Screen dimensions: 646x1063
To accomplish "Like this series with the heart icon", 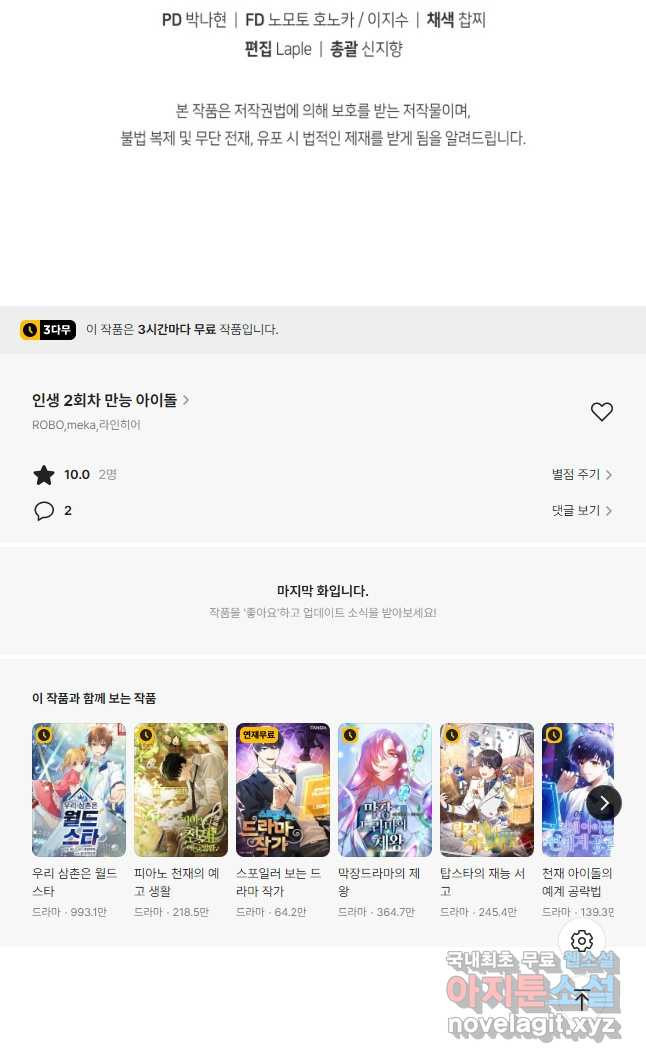I will pos(601,412).
